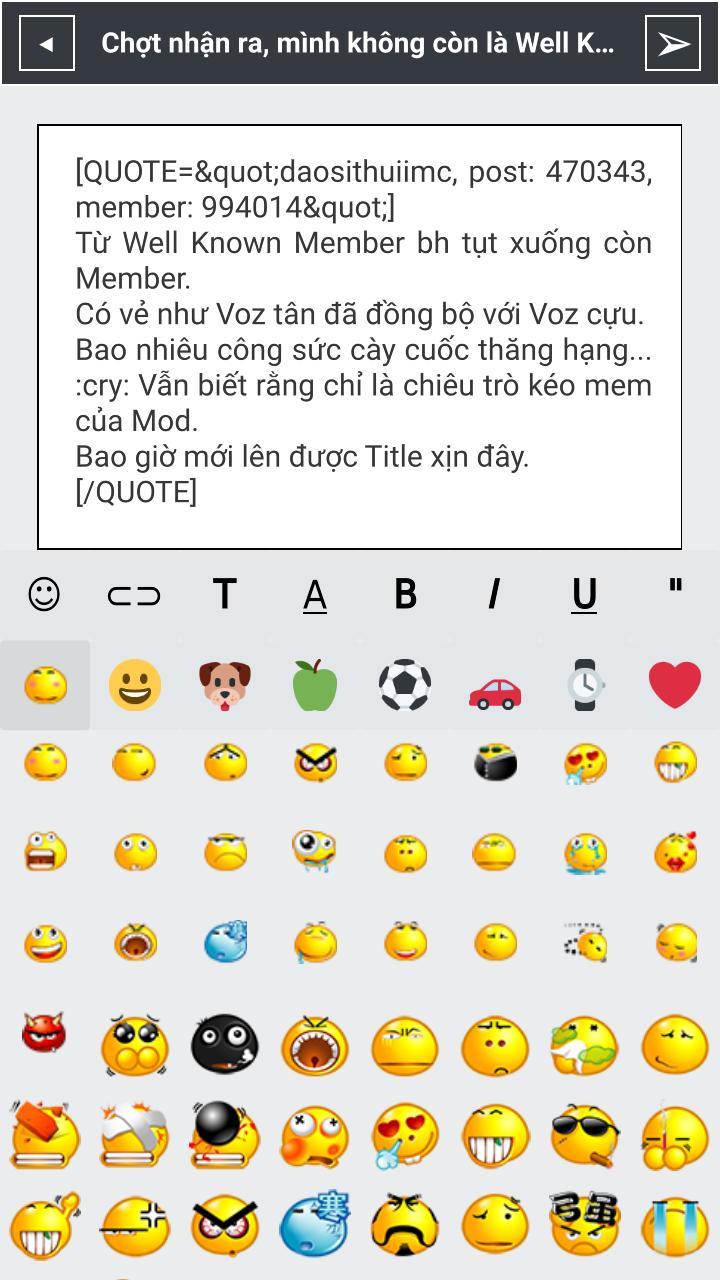
Task: Insert a link with the chain icon
Action: click(x=134, y=596)
